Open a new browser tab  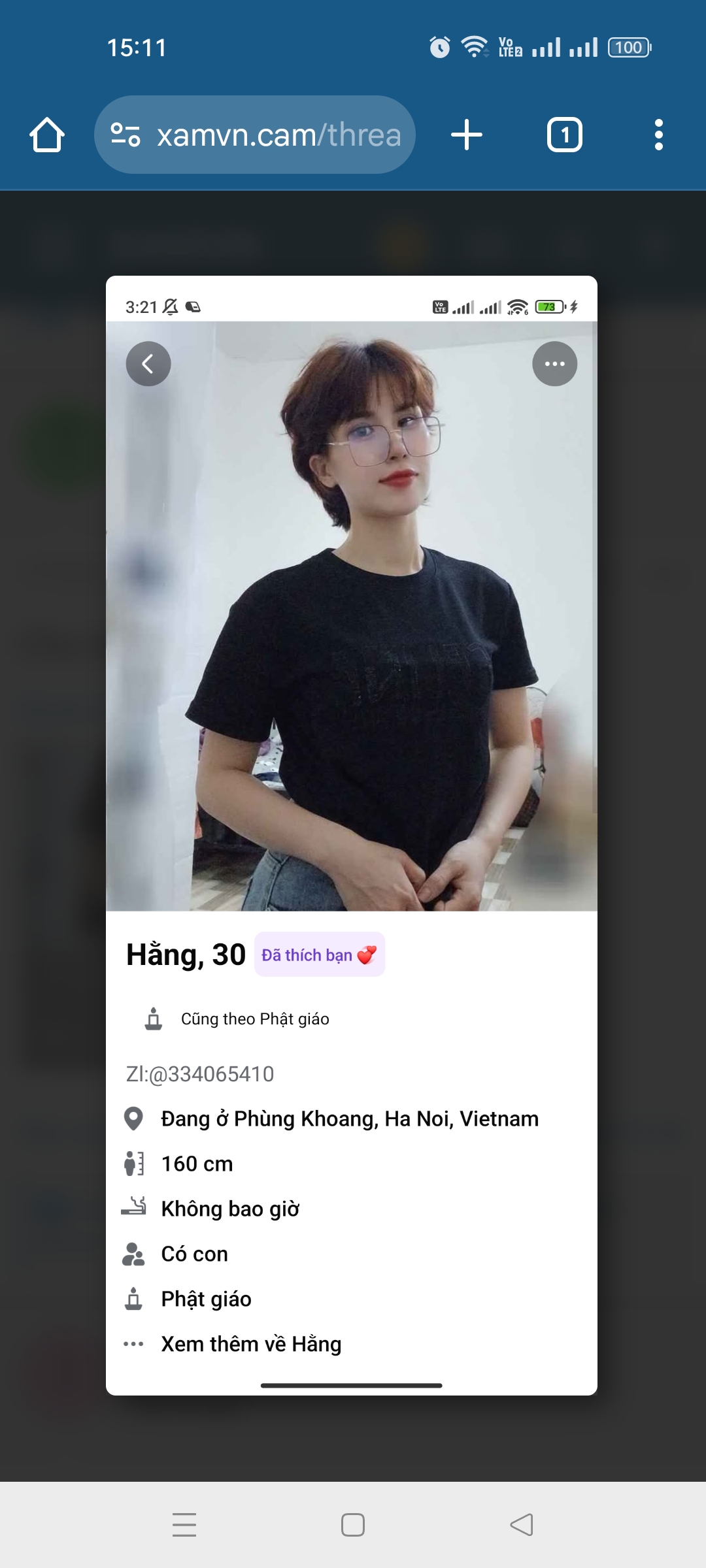tap(467, 135)
